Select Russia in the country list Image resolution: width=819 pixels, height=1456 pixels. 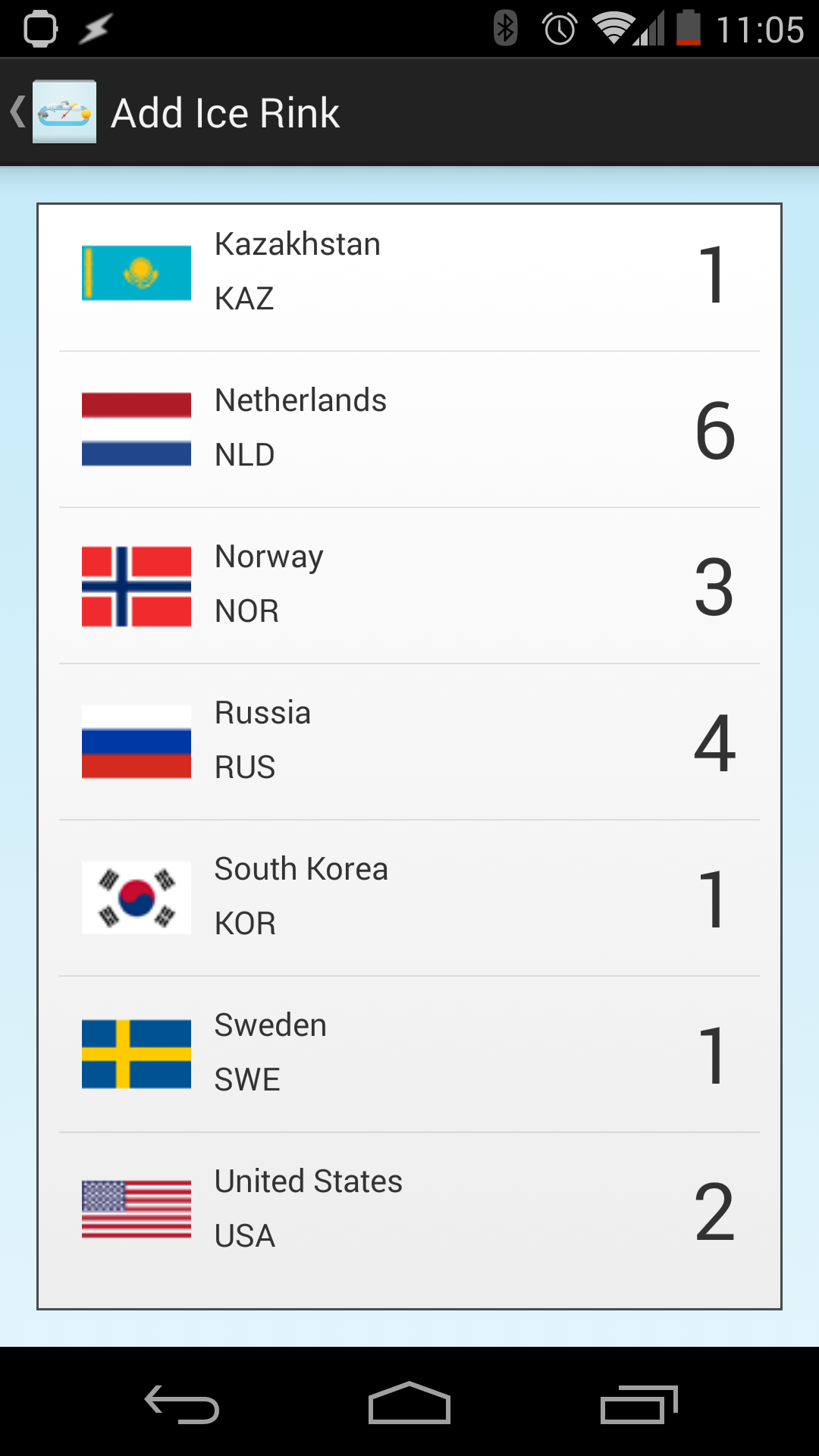pos(409,742)
